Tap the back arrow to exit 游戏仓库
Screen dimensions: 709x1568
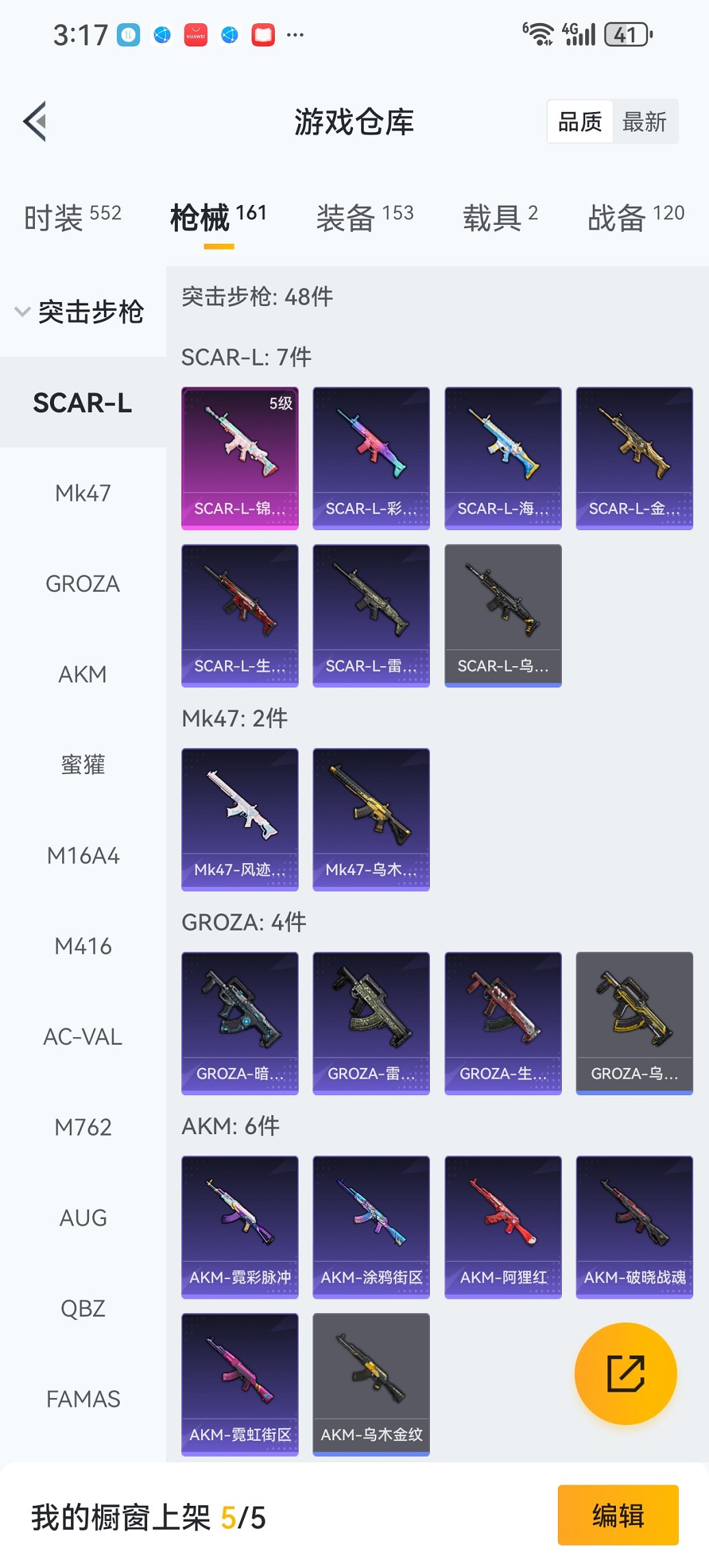[34, 120]
